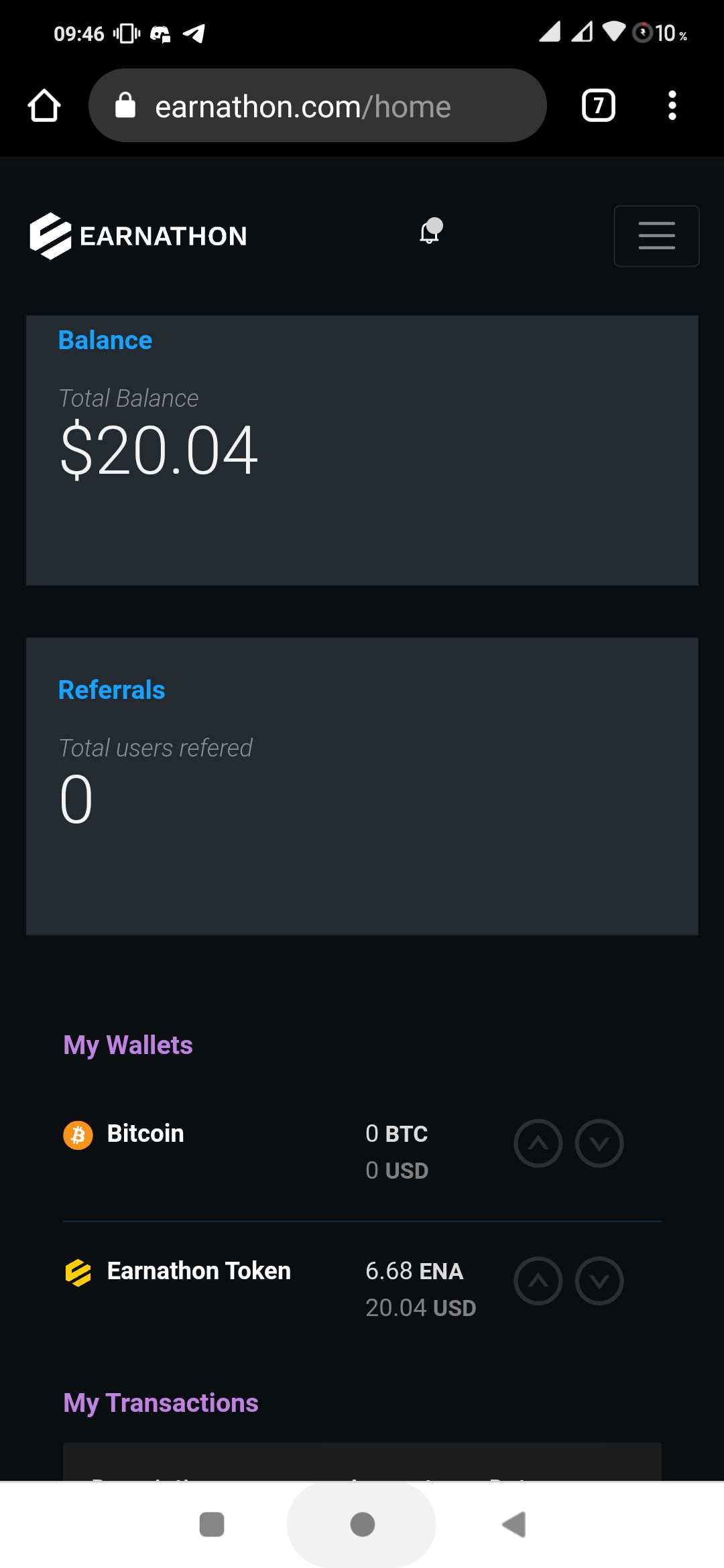The height and width of the screenshot is (1568, 724).
Task: Tap the down arrow for Bitcoin wallet
Action: click(599, 1143)
